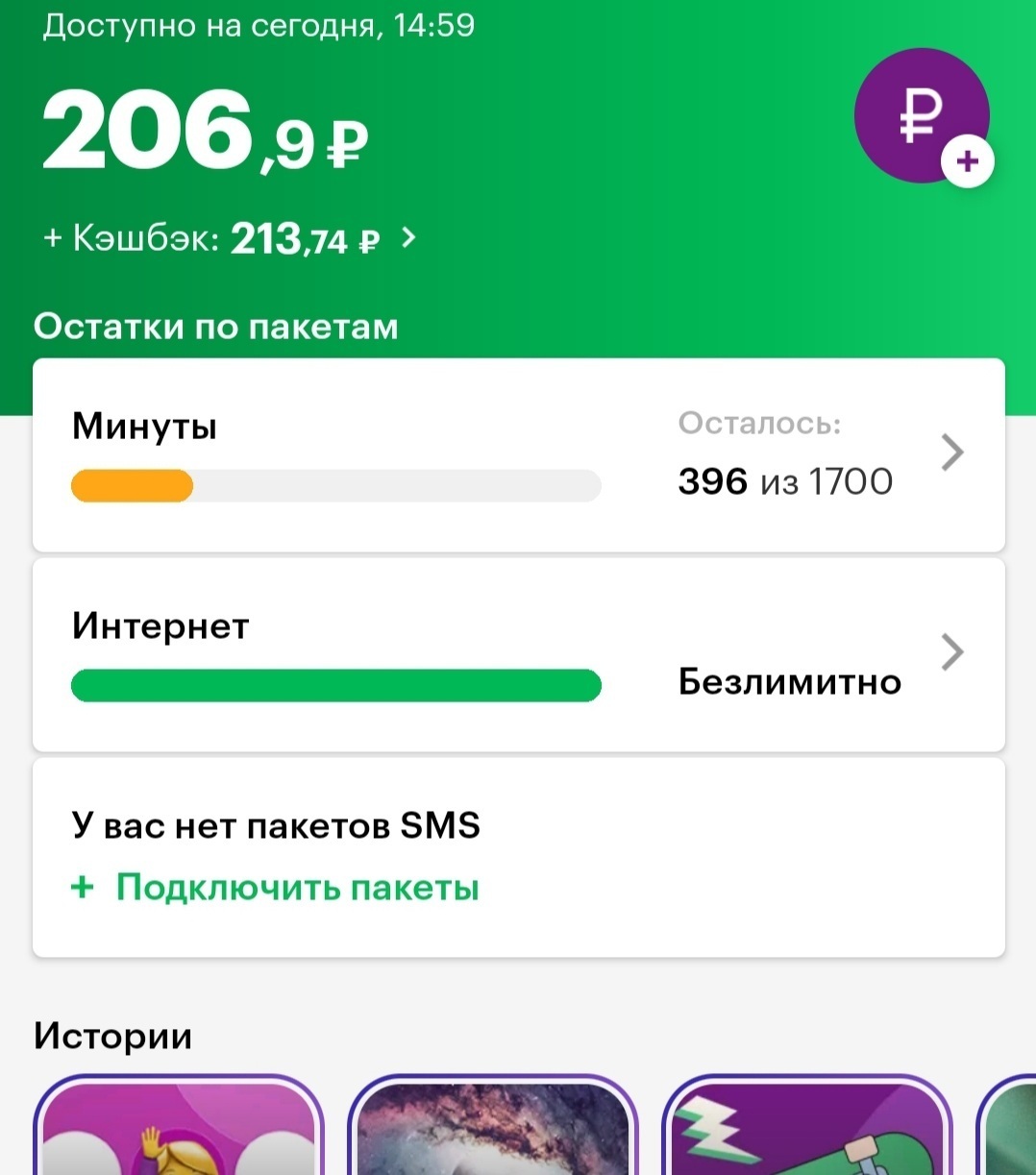1036x1175 pixels.
Task: Tap Подключить пакеты for SMS
Action: [x=277, y=887]
